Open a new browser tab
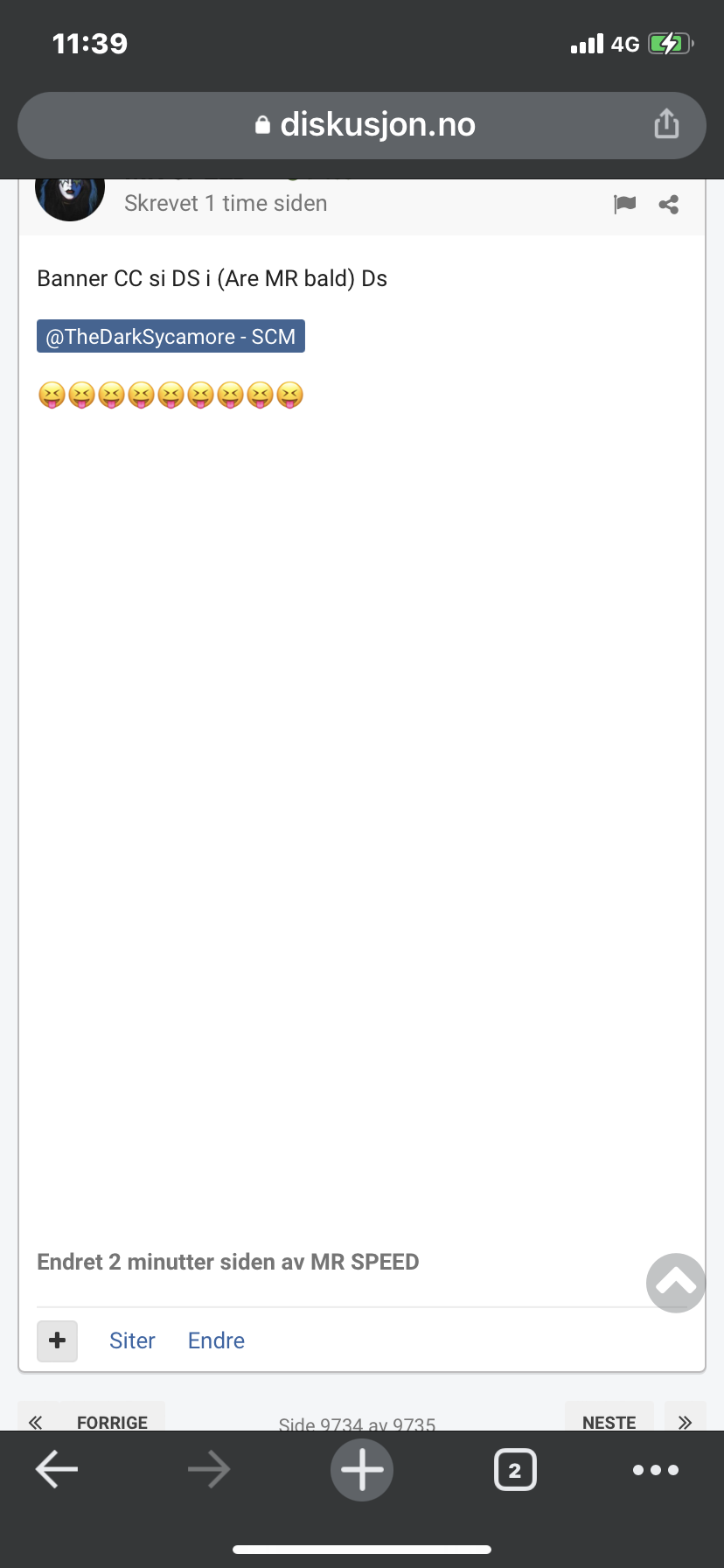The height and width of the screenshot is (1568, 724). click(x=362, y=1469)
